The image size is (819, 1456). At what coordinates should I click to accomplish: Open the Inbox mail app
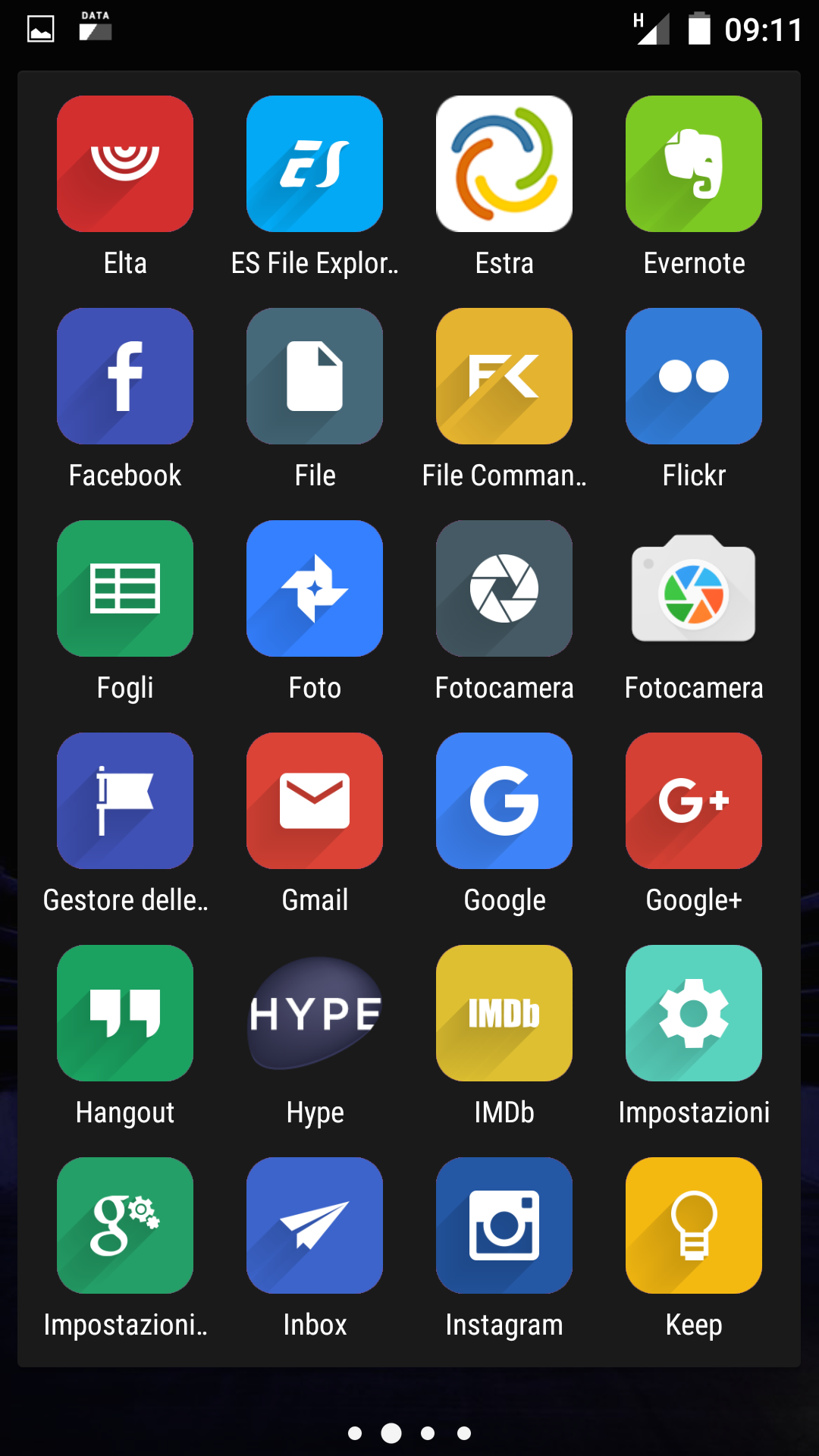[315, 1225]
